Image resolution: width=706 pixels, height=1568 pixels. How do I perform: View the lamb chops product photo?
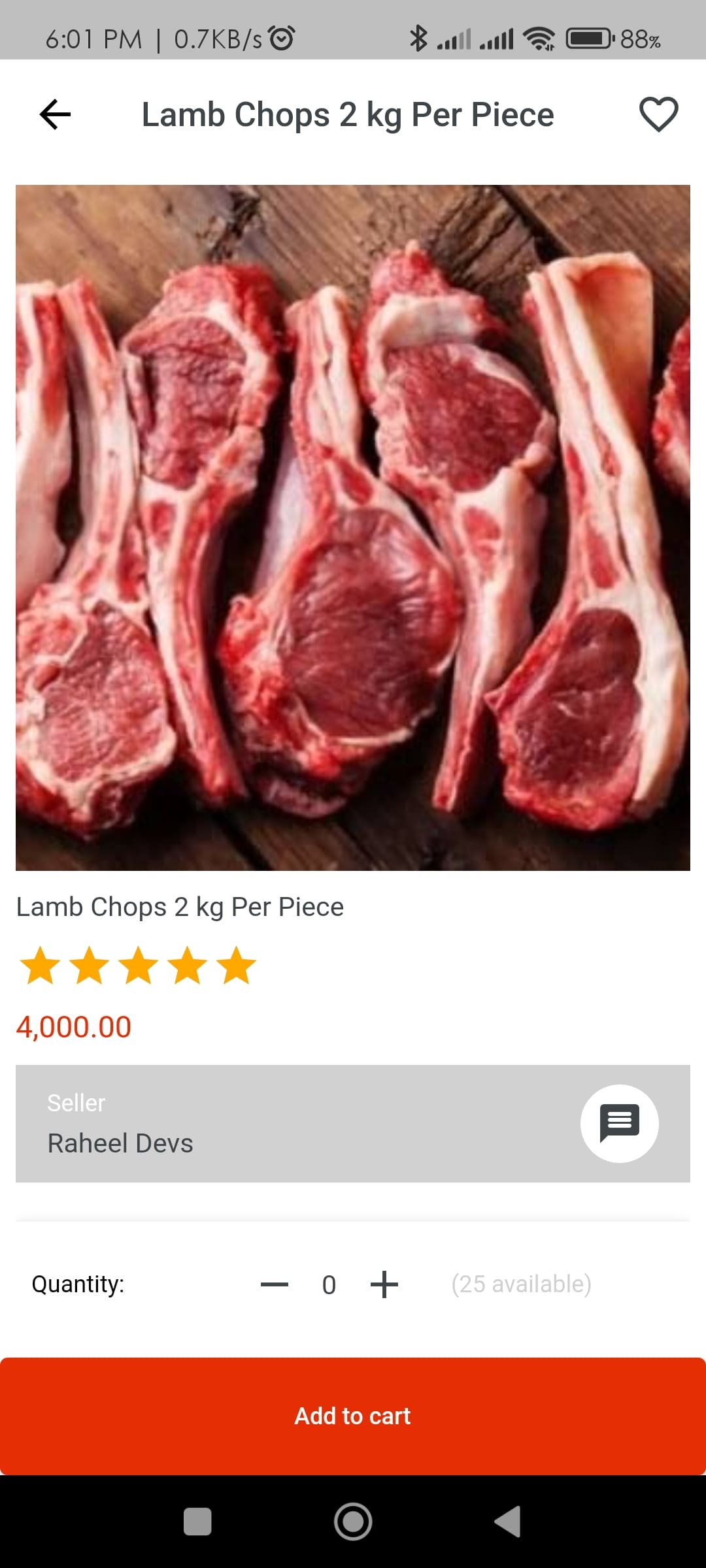[x=353, y=527]
